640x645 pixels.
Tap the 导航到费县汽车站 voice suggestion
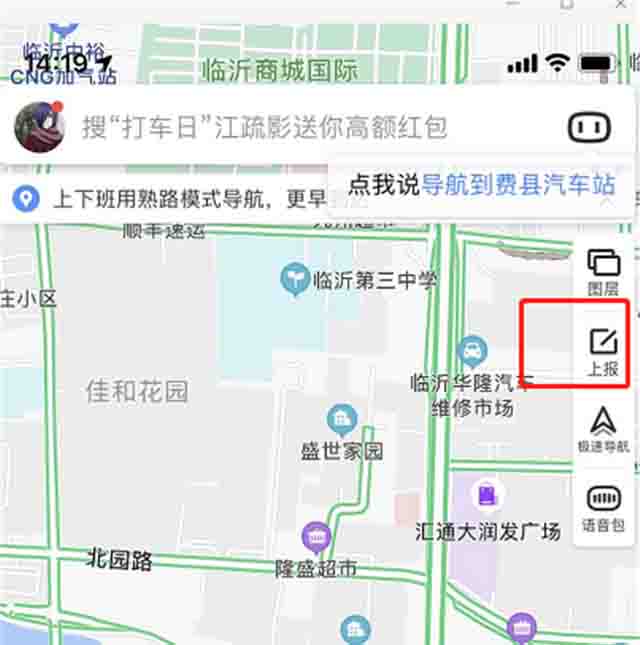(x=517, y=185)
